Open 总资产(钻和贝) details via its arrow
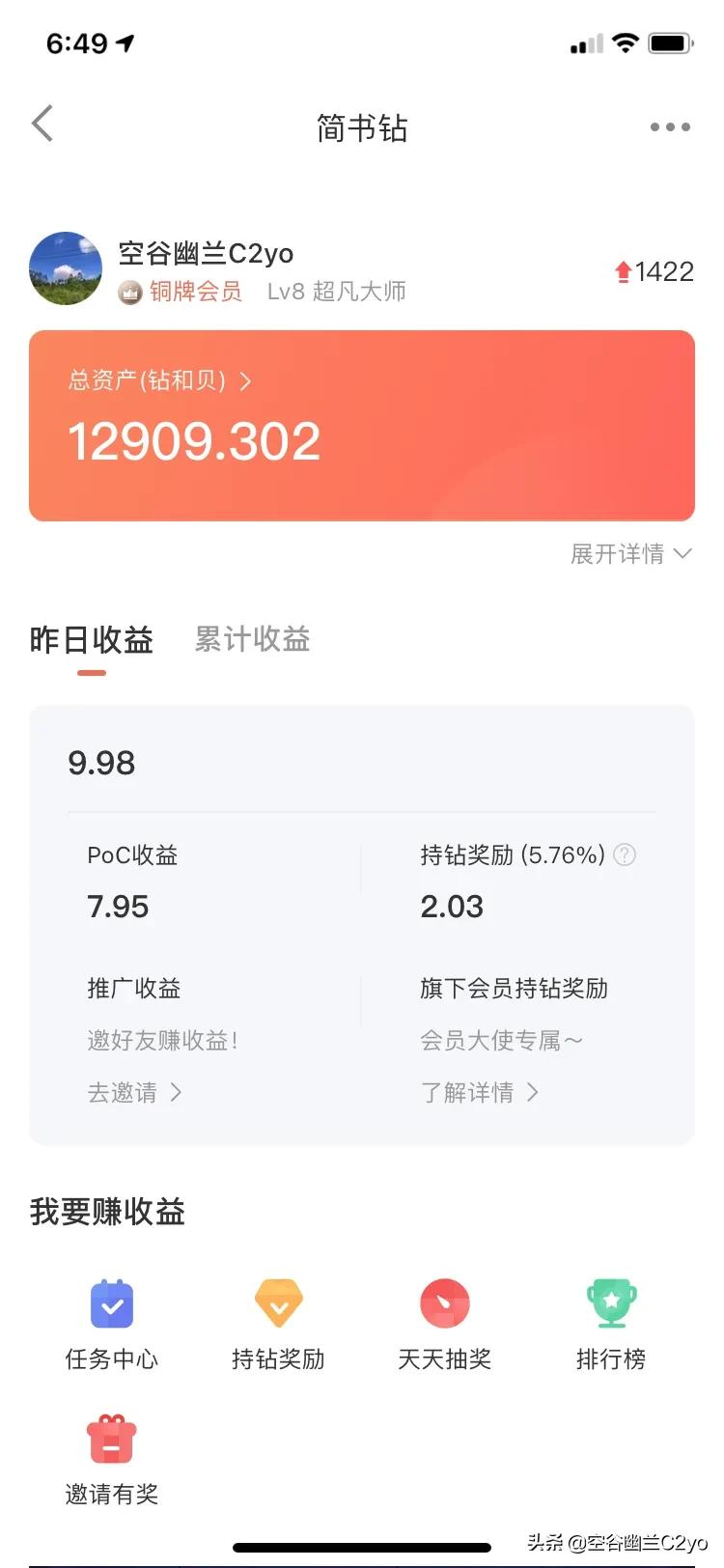 (x=244, y=381)
